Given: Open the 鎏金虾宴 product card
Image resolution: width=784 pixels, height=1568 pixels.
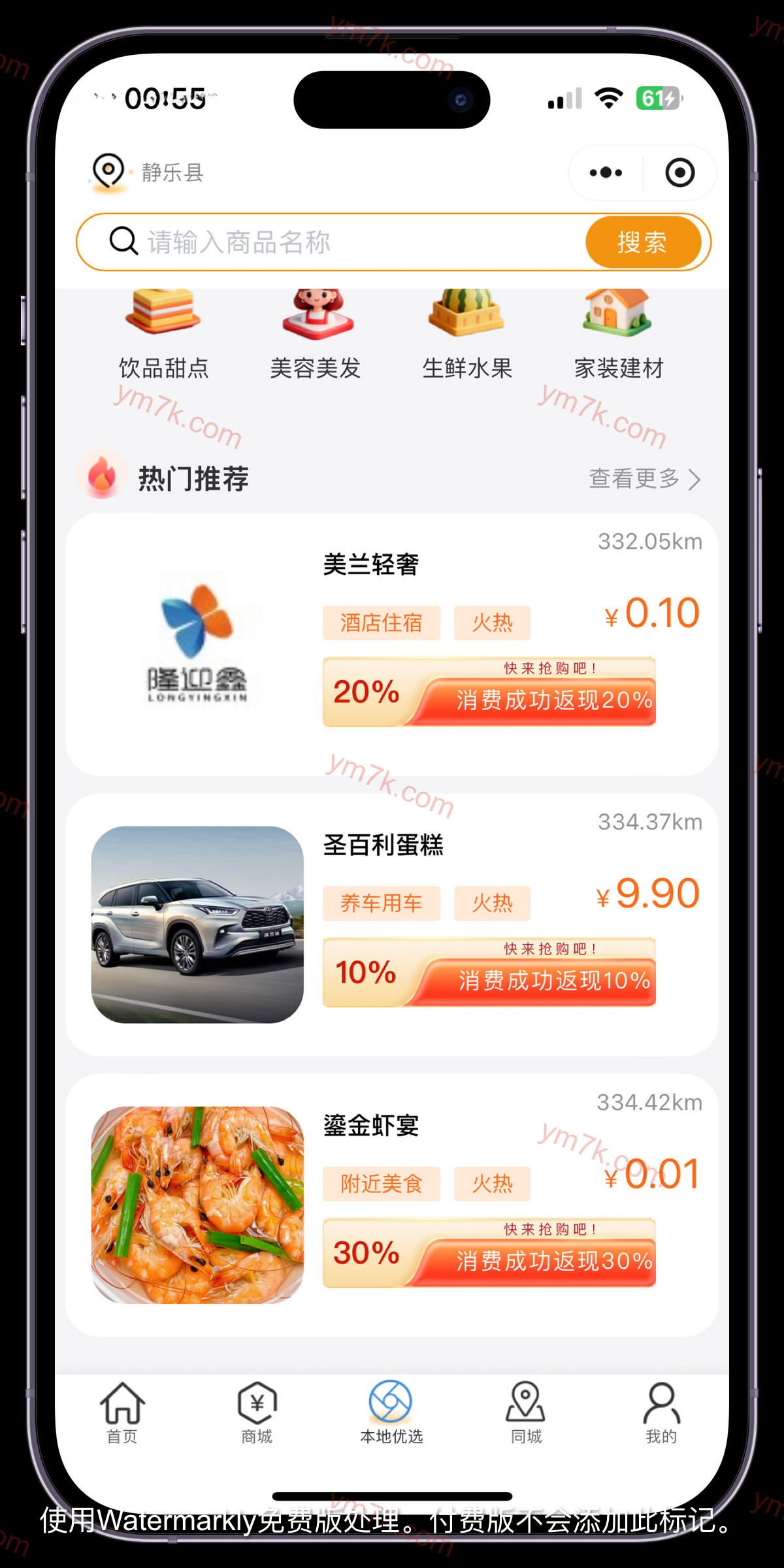Looking at the screenshot, I should tap(392, 1204).
